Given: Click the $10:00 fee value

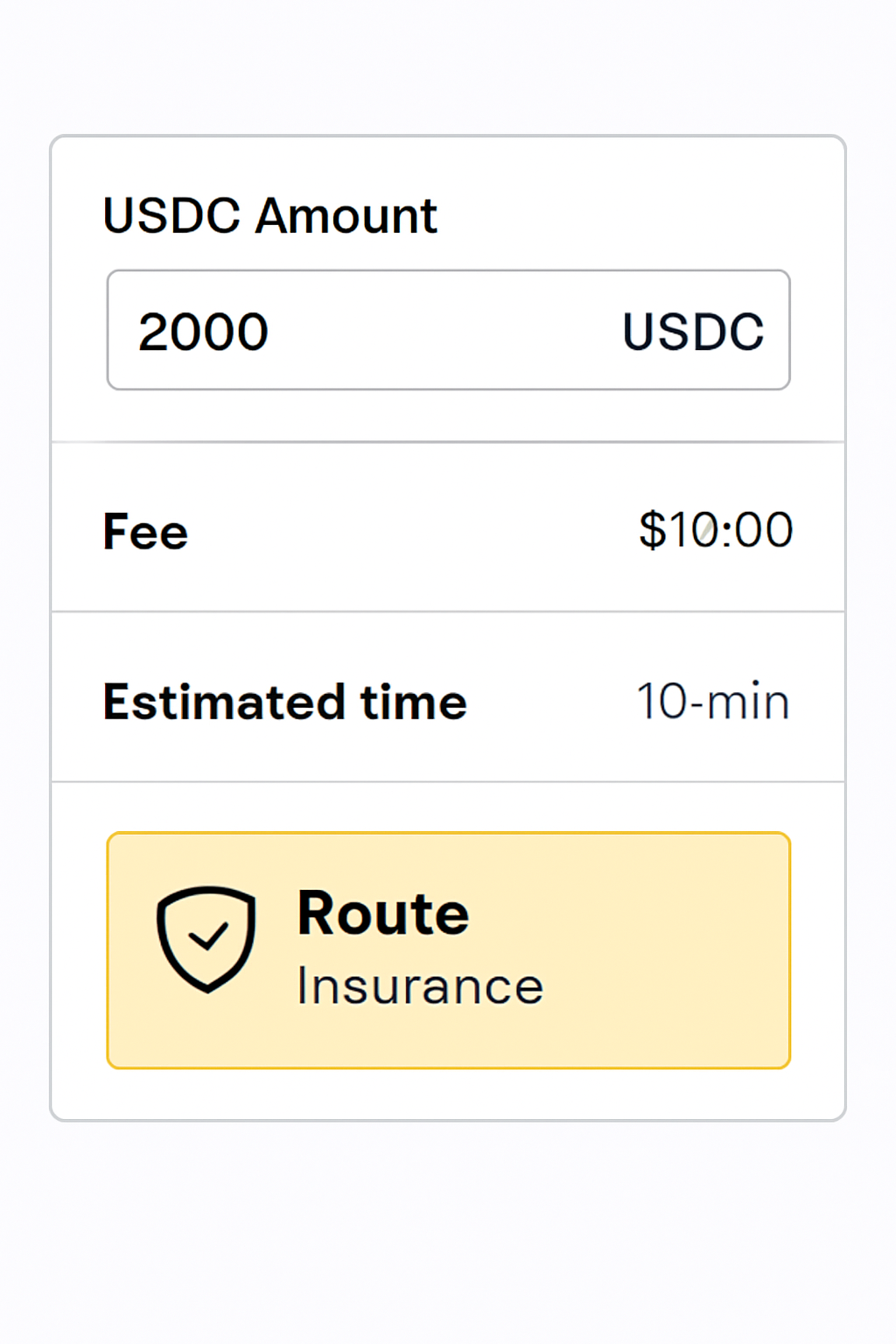Looking at the screenshot, I should 716,528.
